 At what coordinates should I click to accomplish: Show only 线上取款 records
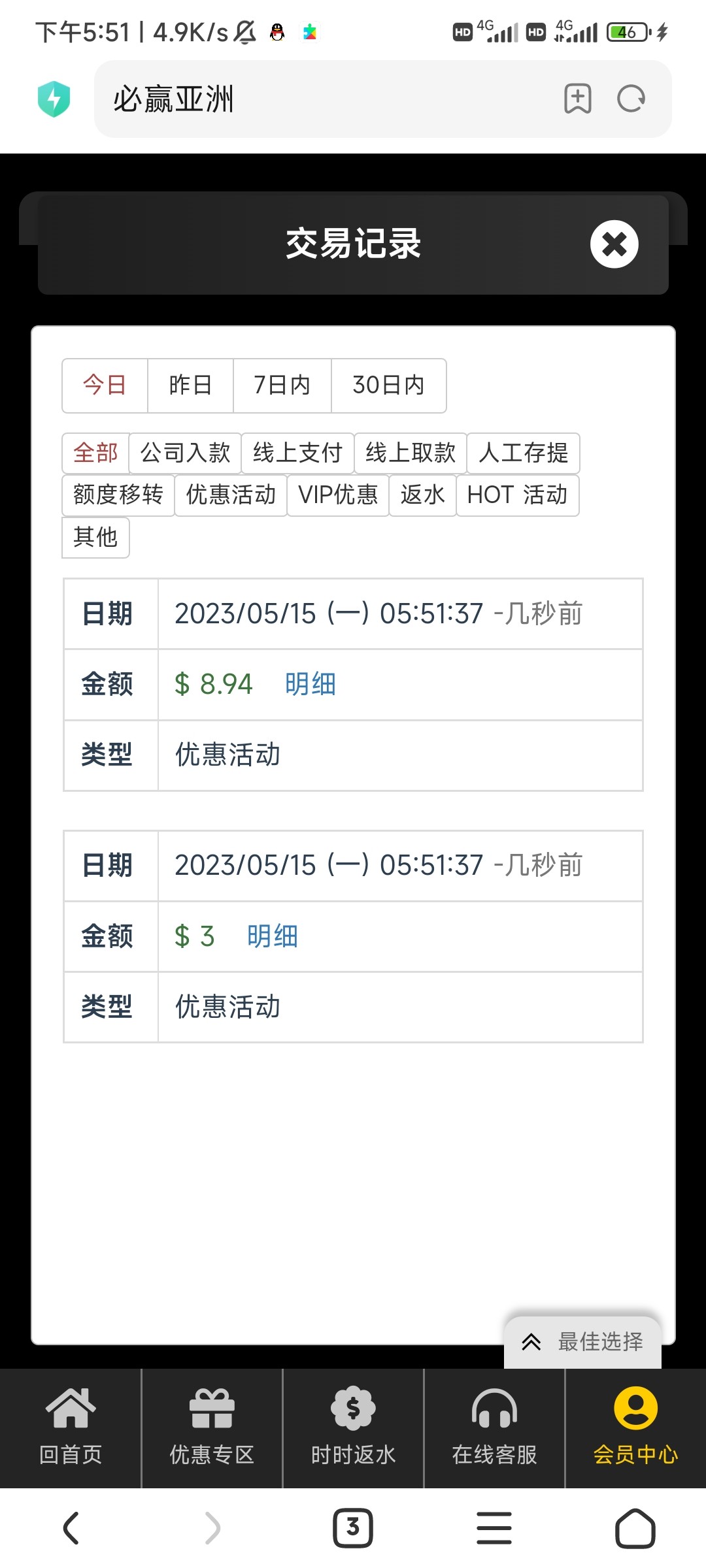click(411, 453)
